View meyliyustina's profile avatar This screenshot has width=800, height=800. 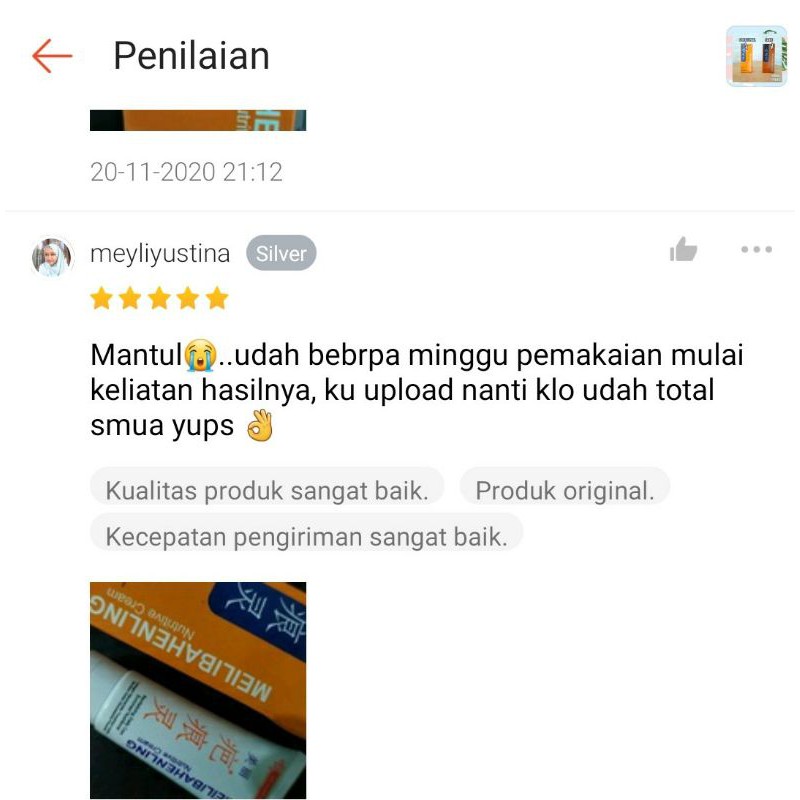coord(52,257)
